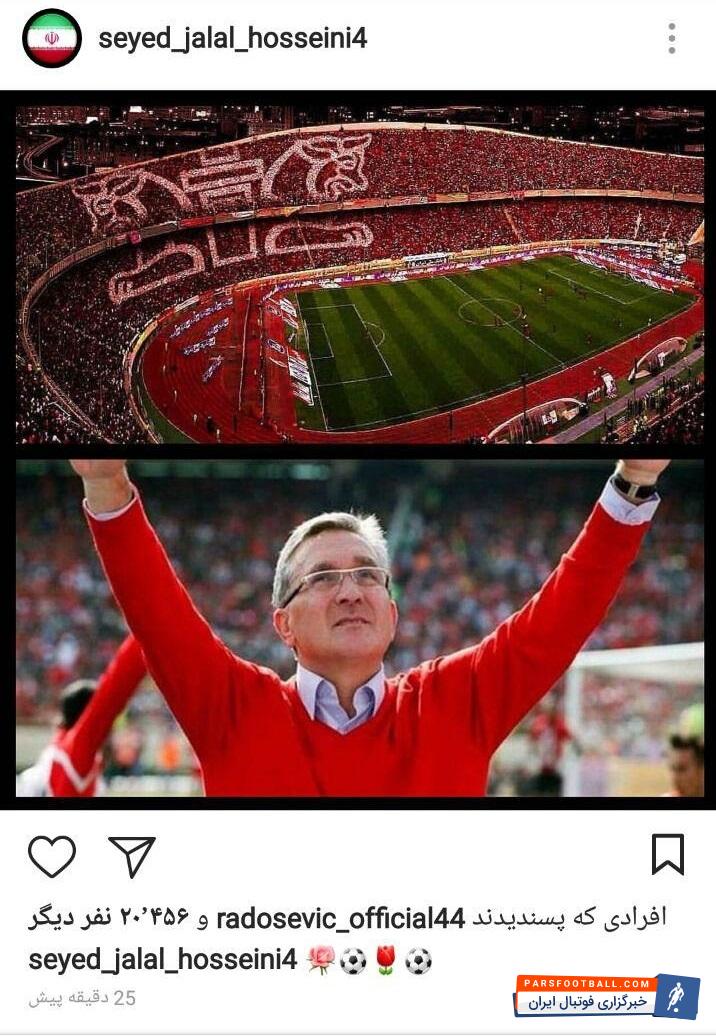
Task: Tap the Iran flag profile avatar
Action: 52,39
